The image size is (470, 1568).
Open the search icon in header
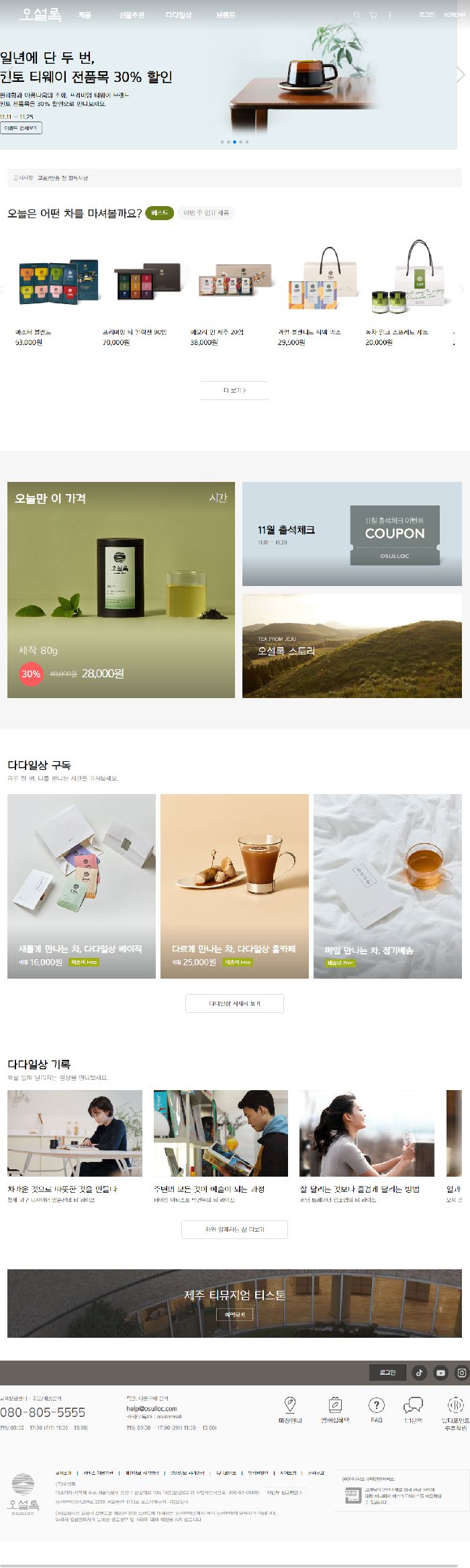pos(357,15)
